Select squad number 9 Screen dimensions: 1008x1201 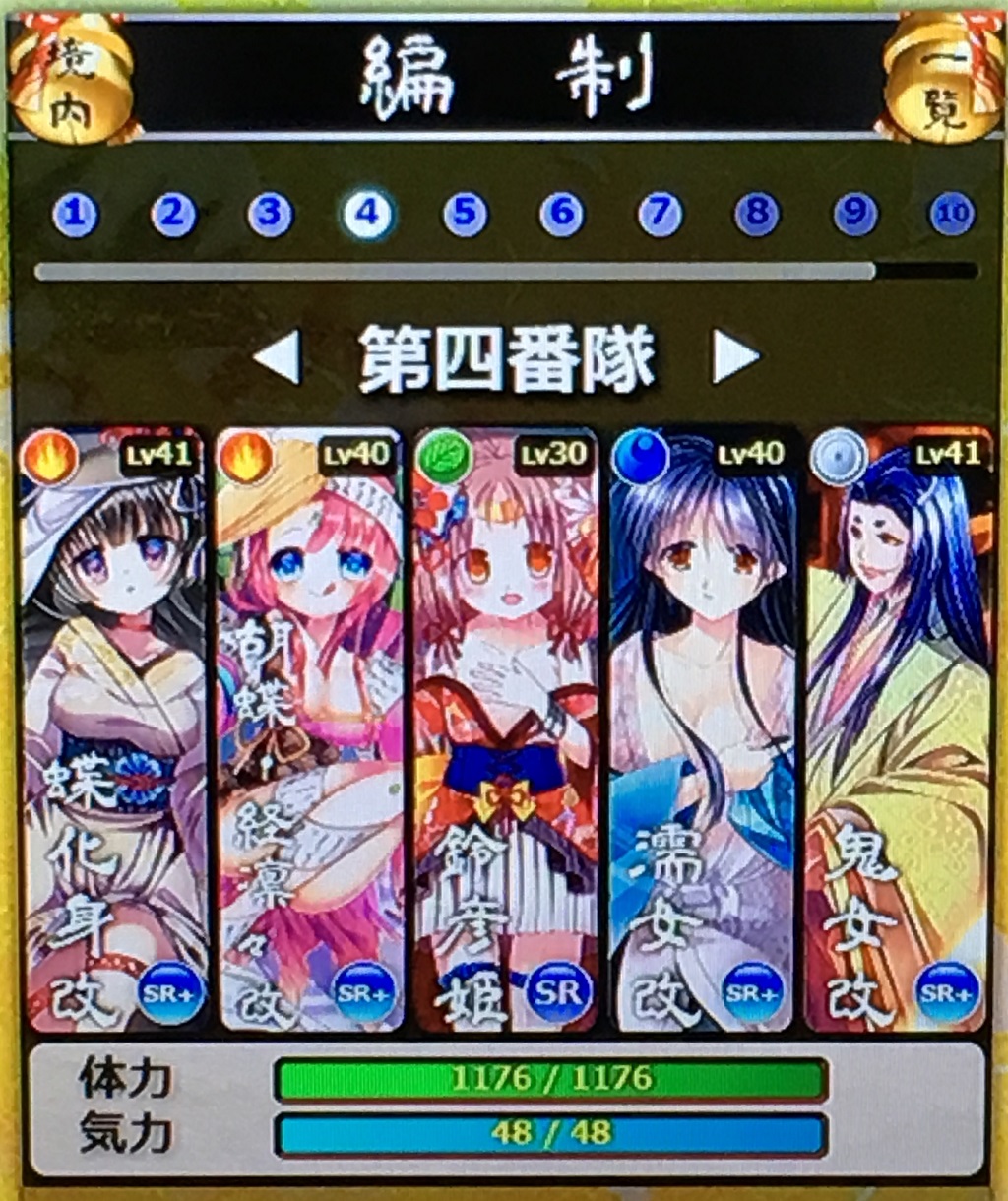point(854,214)
